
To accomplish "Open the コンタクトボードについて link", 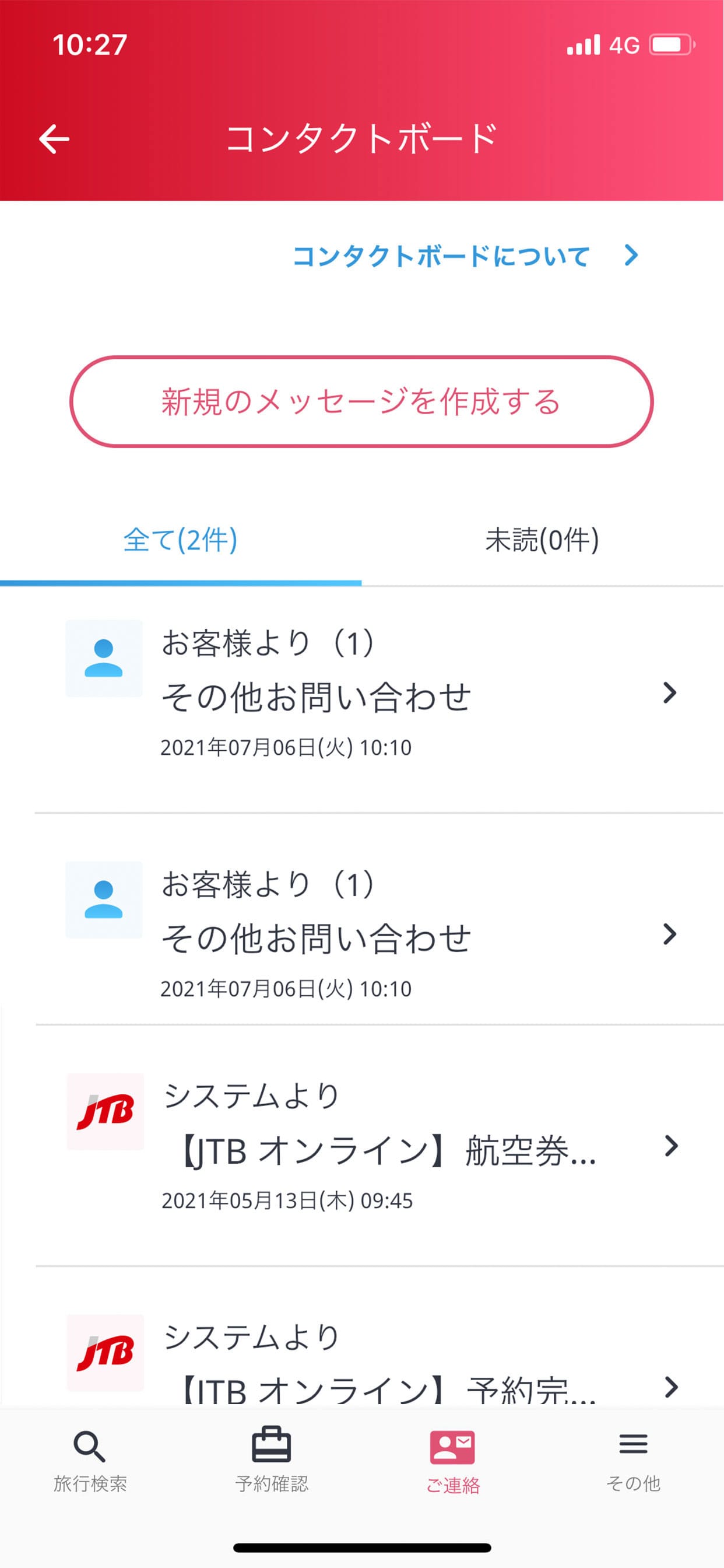I will click(x=440, y=256).
